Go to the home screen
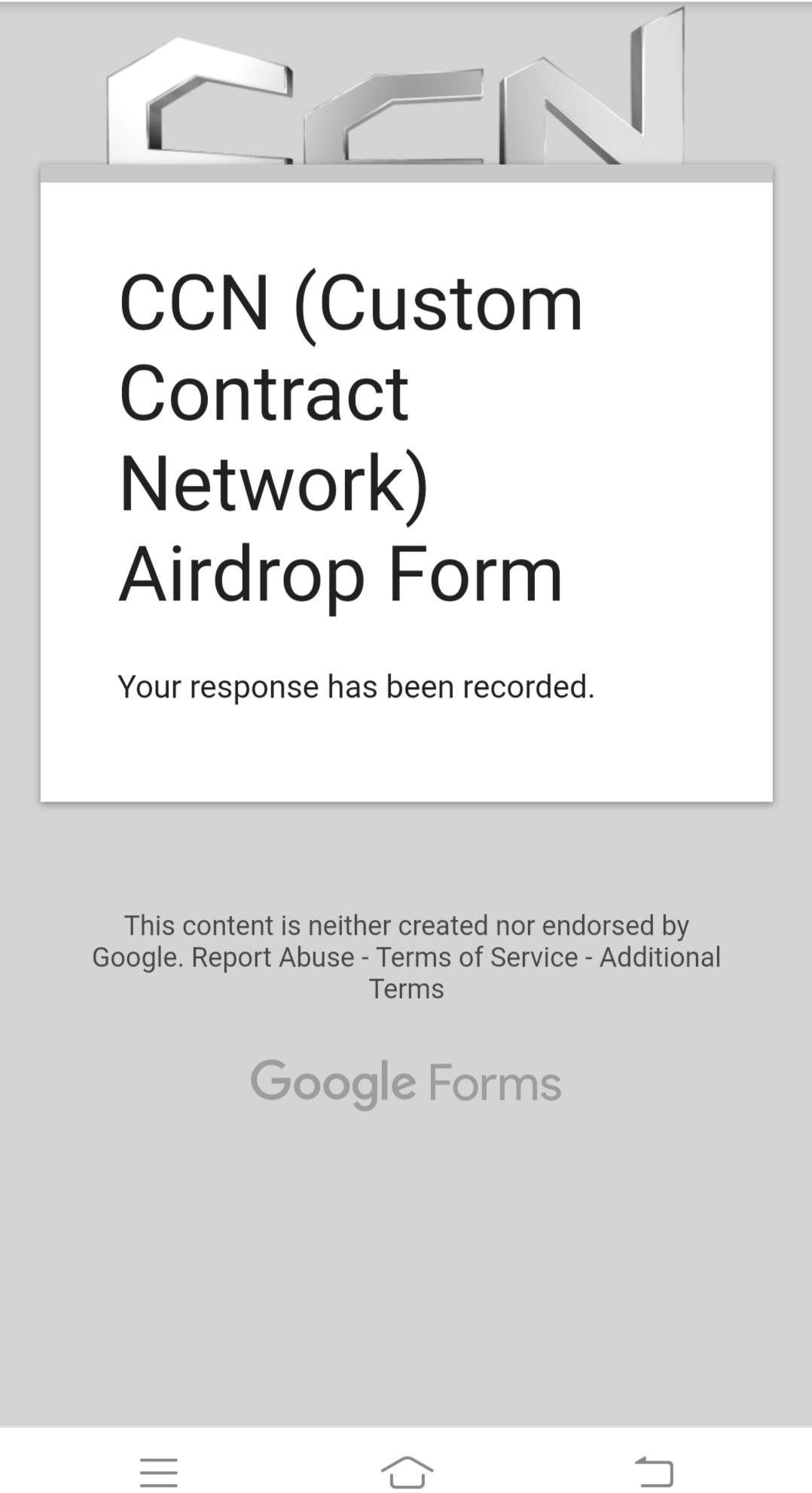 tap(407, 1471)
